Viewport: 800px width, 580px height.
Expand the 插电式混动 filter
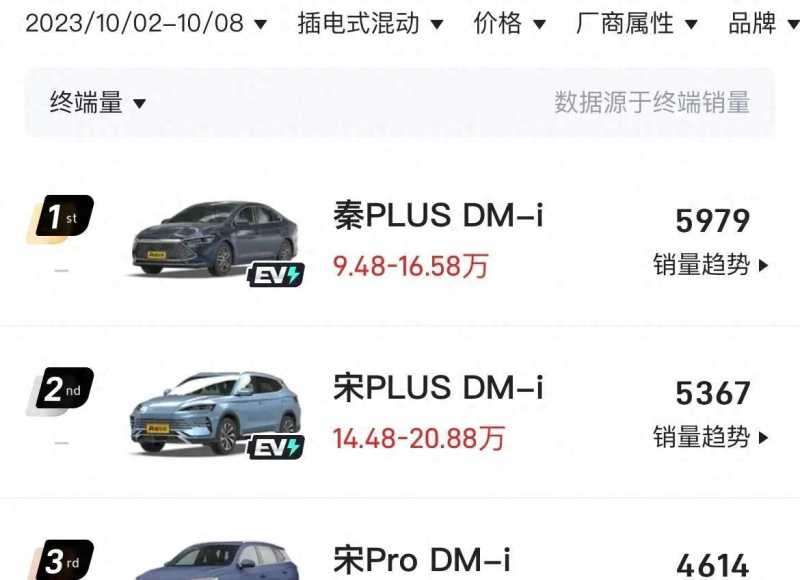(371, 23)
